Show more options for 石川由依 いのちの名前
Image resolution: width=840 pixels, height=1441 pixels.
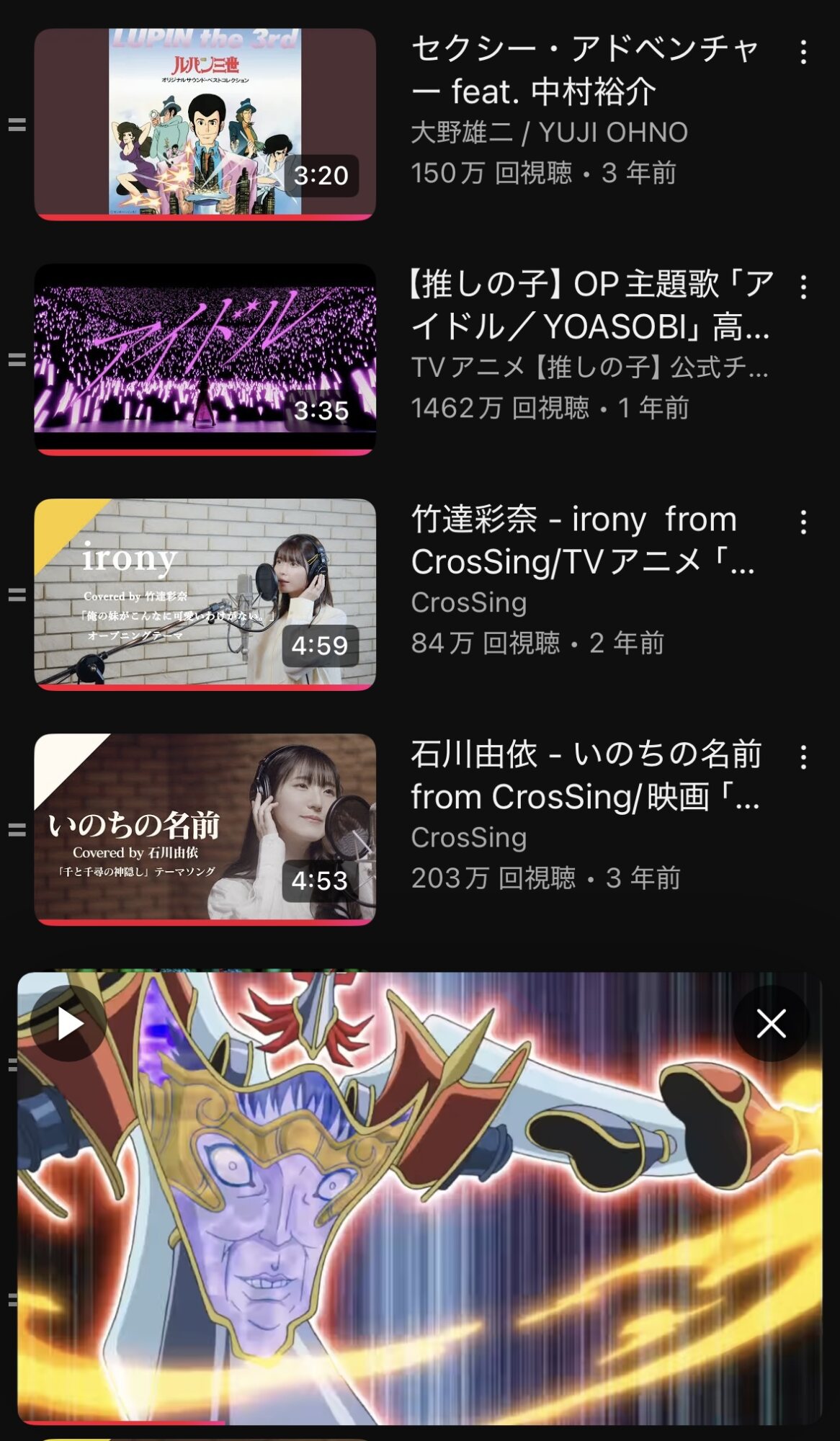click(x=803, y=757)
